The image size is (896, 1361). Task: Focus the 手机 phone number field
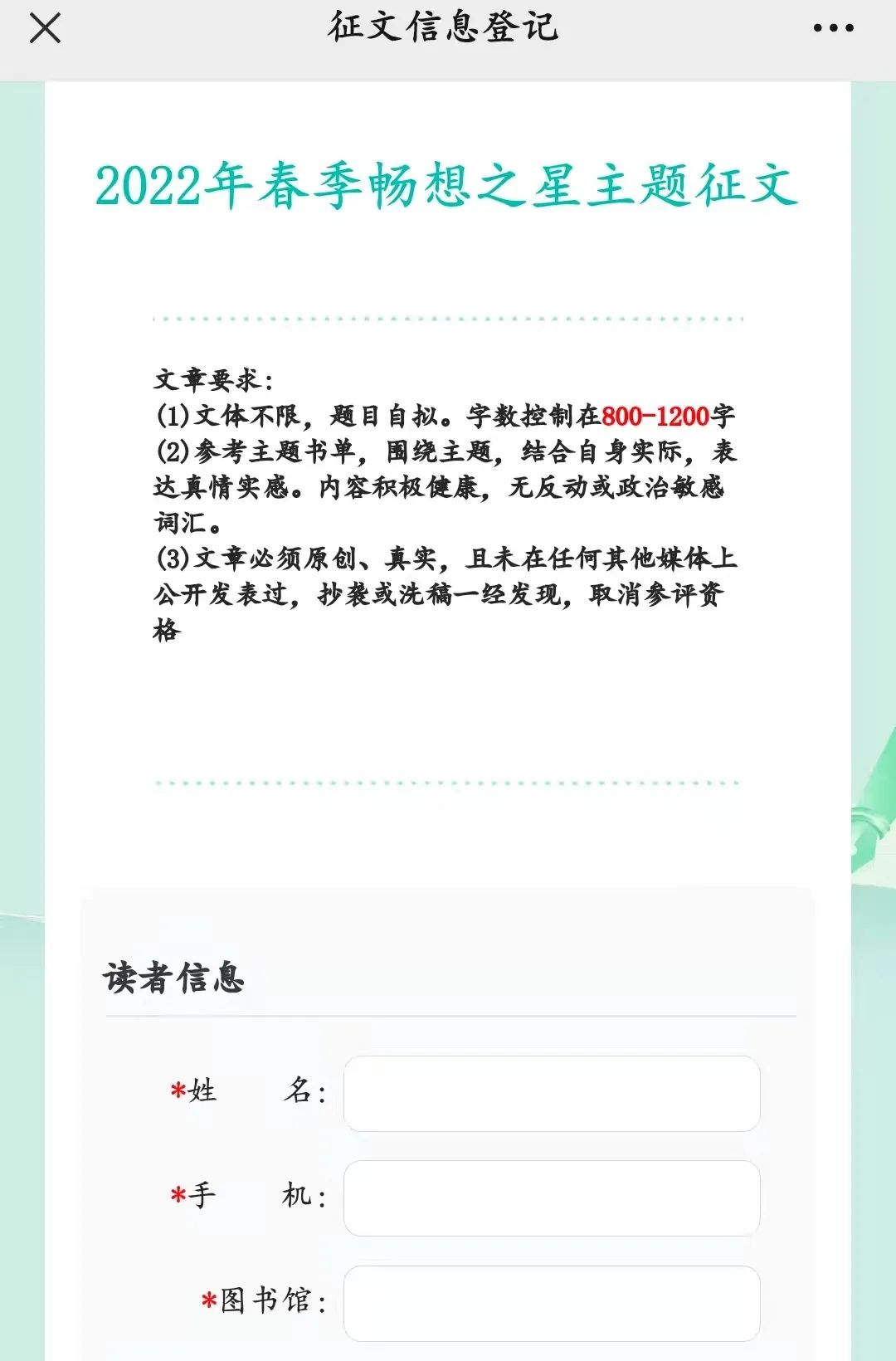[x=552, y=1198]
